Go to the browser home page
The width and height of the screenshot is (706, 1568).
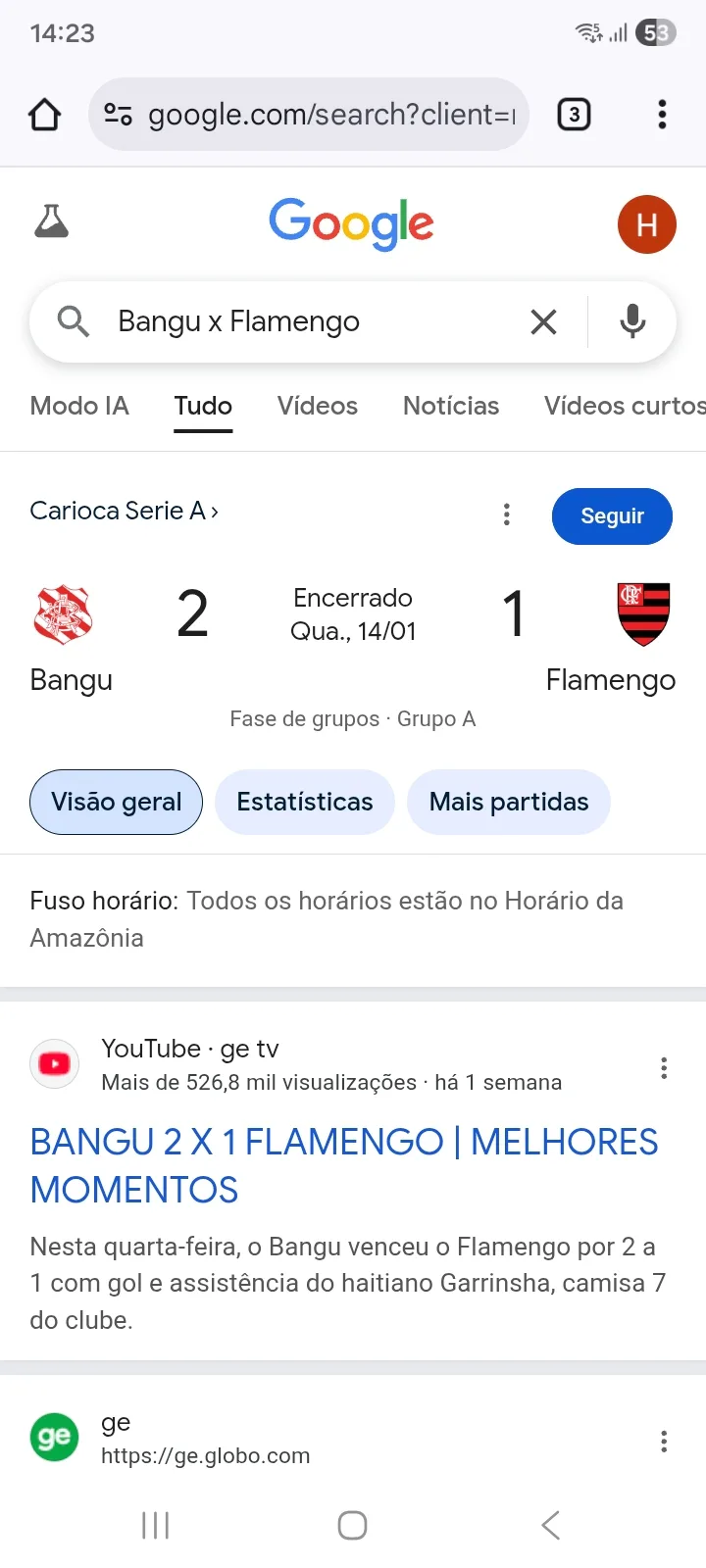[x=45, y=115]
